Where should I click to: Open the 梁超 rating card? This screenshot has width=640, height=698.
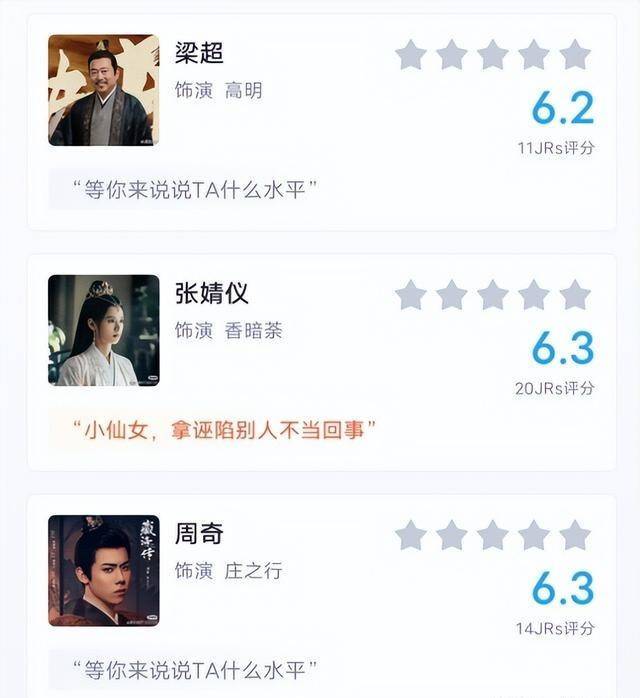tap(200, 53)
